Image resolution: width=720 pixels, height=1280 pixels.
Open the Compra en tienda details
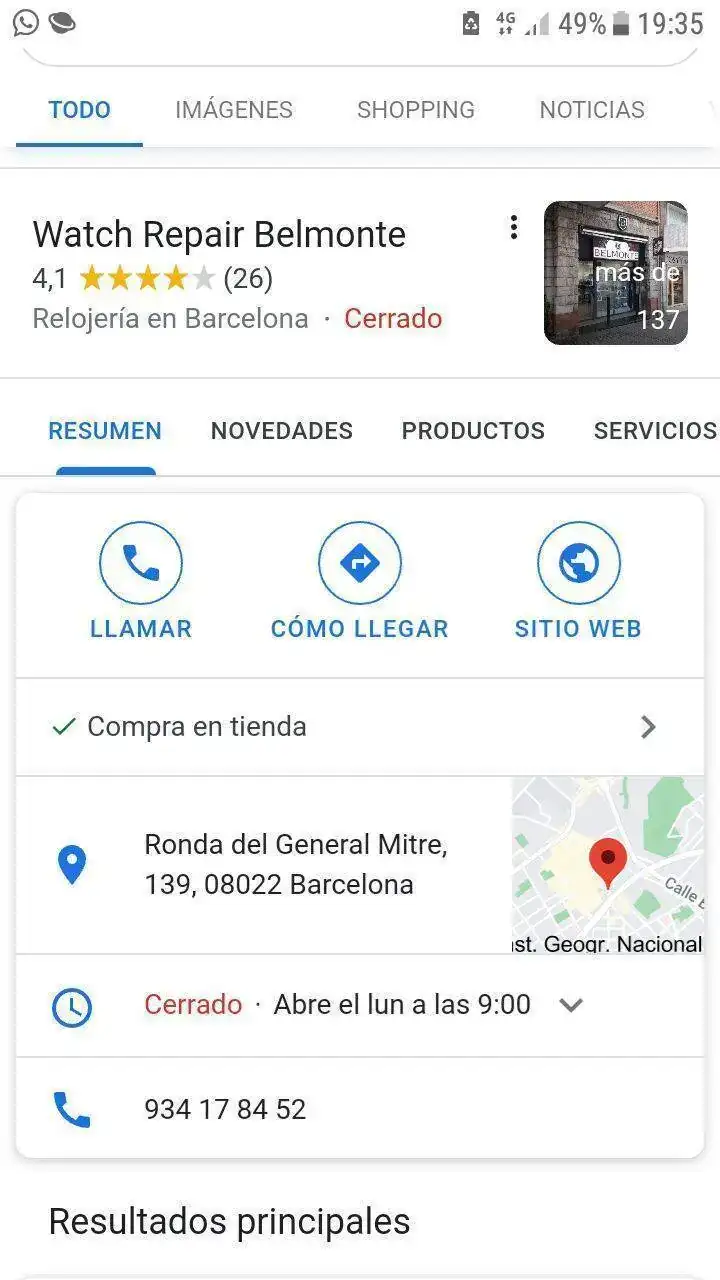click(360, 727)
